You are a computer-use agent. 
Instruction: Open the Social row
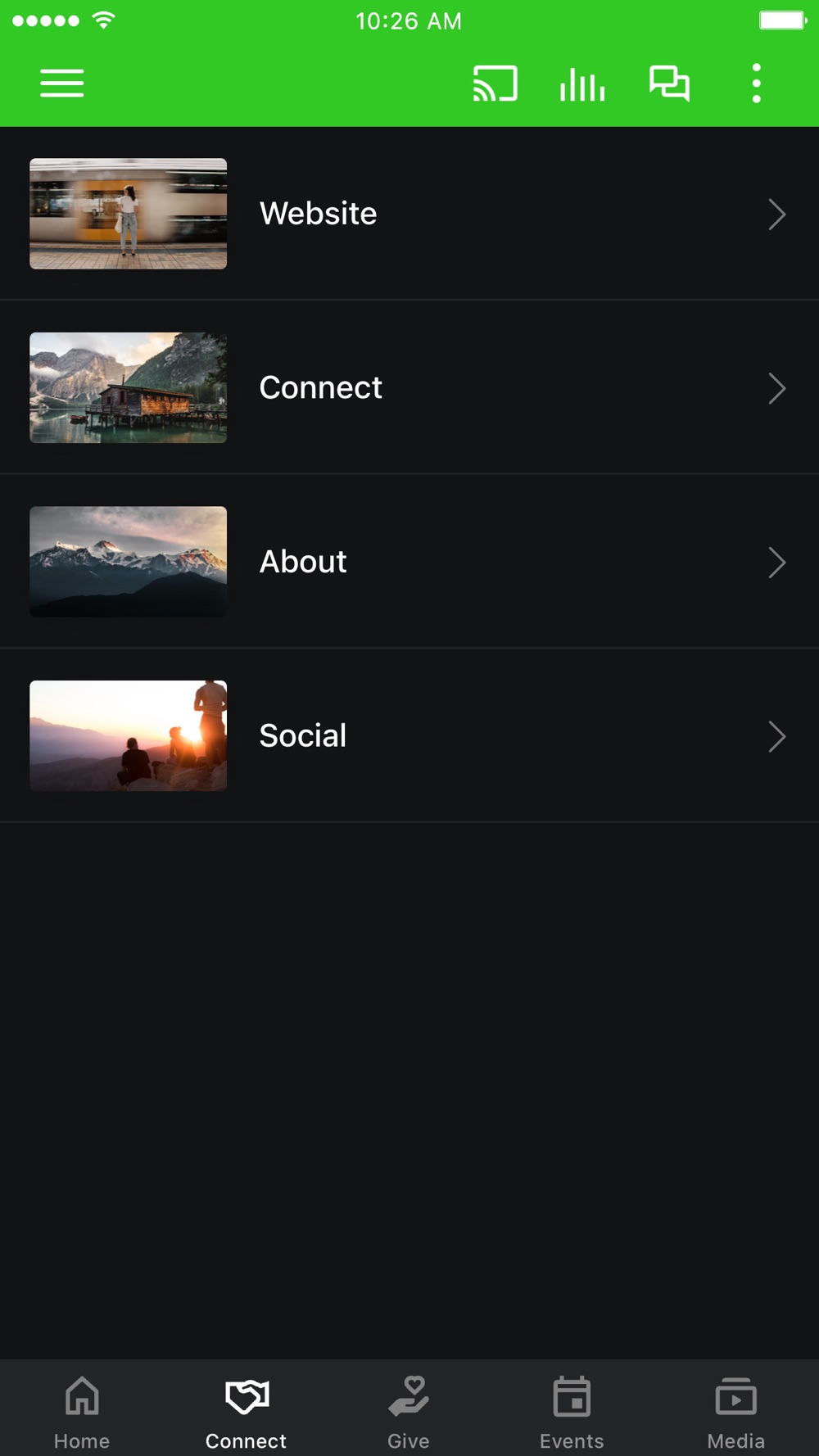click(409, 736)
